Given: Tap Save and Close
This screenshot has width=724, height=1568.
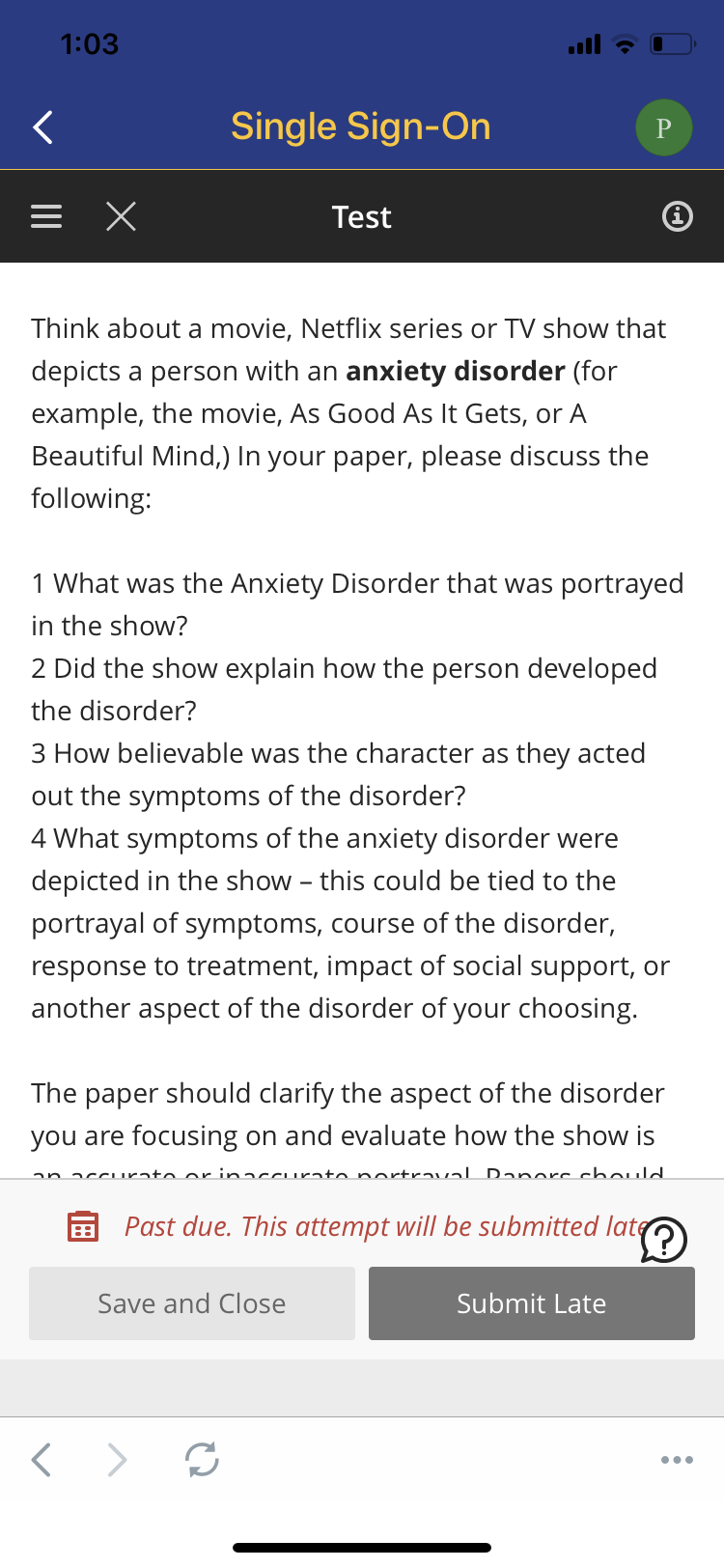Looking at the screenshot, I should 192,1303.
